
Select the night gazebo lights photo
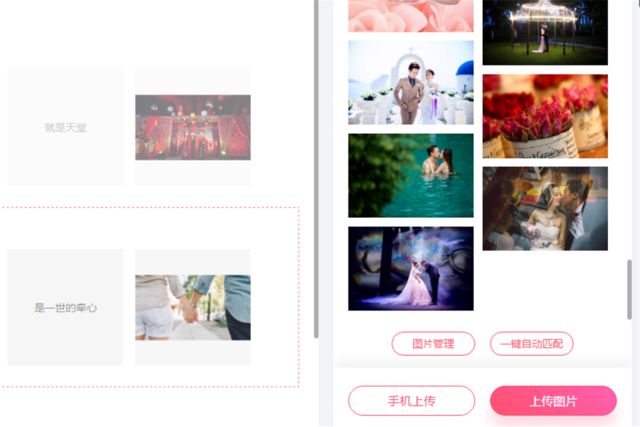545,32
